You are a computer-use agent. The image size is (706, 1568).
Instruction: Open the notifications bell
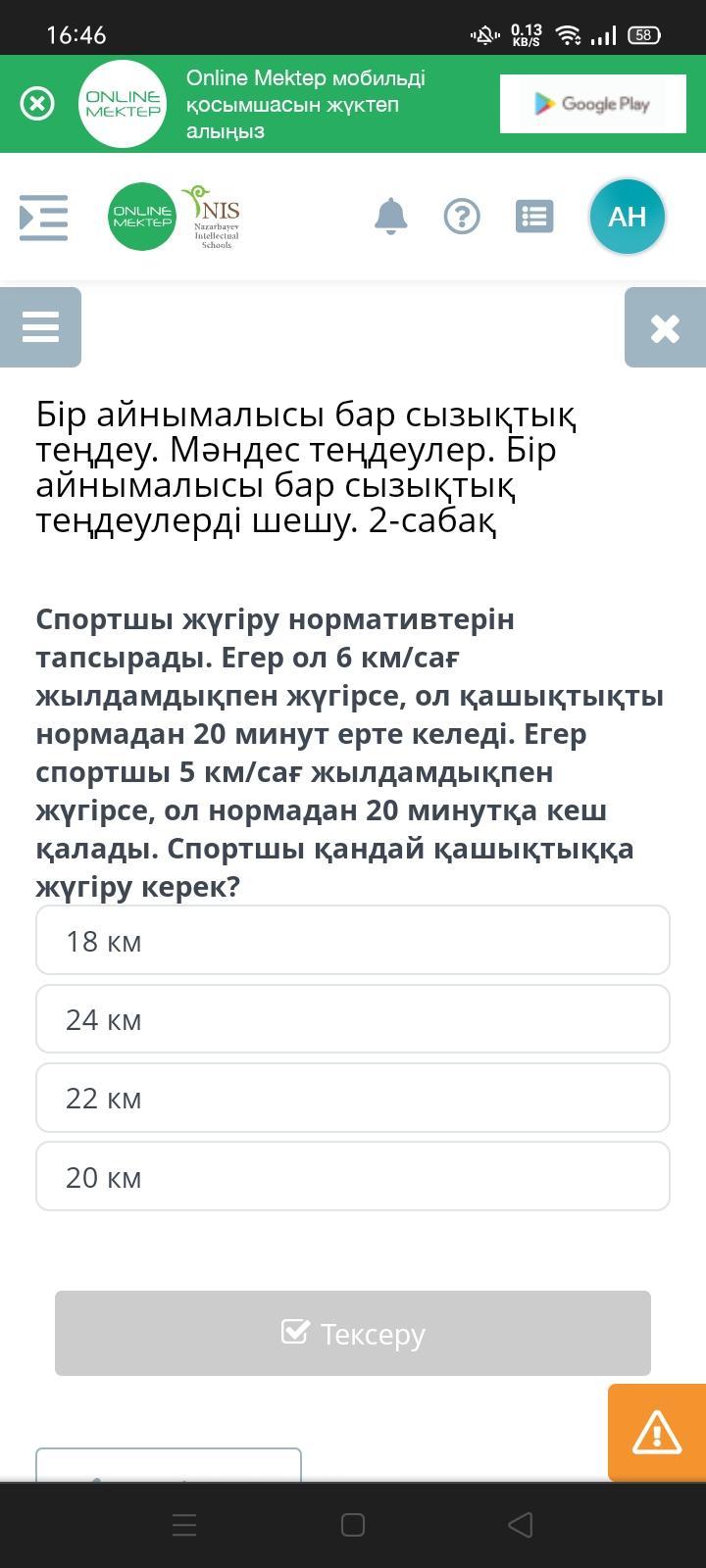[390, 216]
